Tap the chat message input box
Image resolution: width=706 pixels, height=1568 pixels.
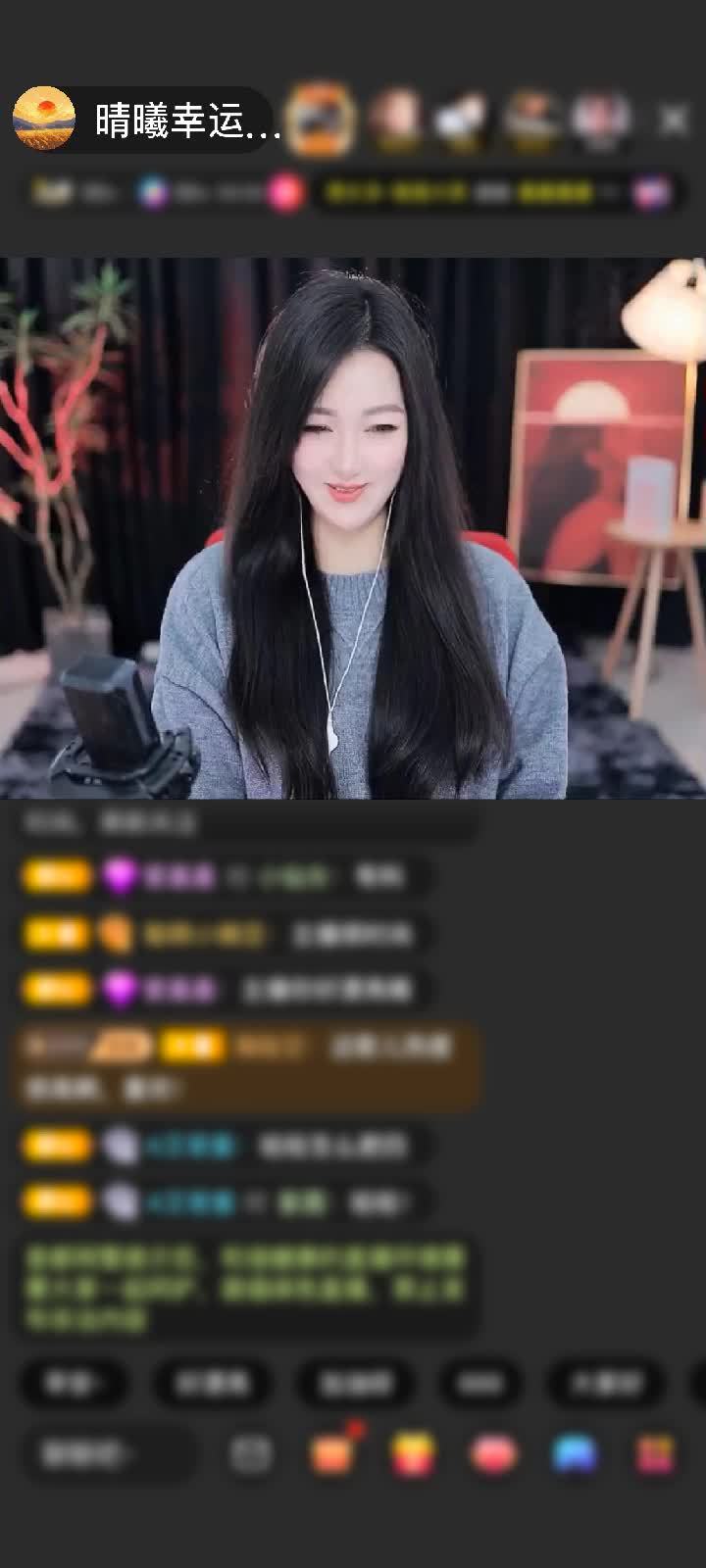[x=106, y=1454]
